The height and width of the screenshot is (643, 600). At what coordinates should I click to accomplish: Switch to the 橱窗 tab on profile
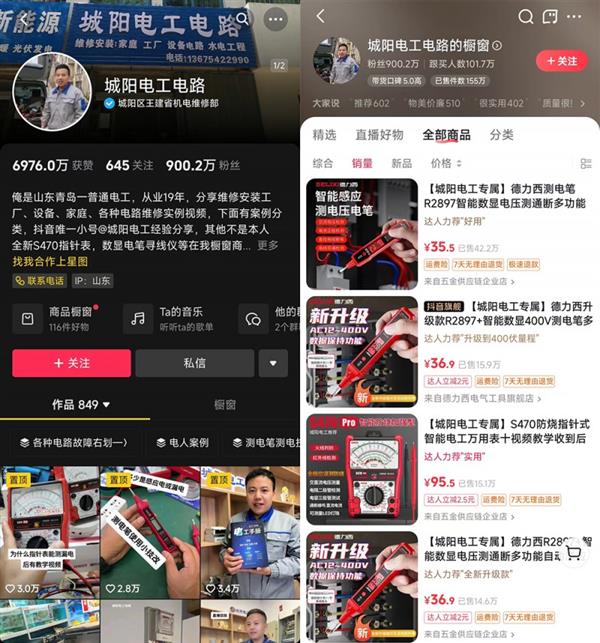point(225,405)
